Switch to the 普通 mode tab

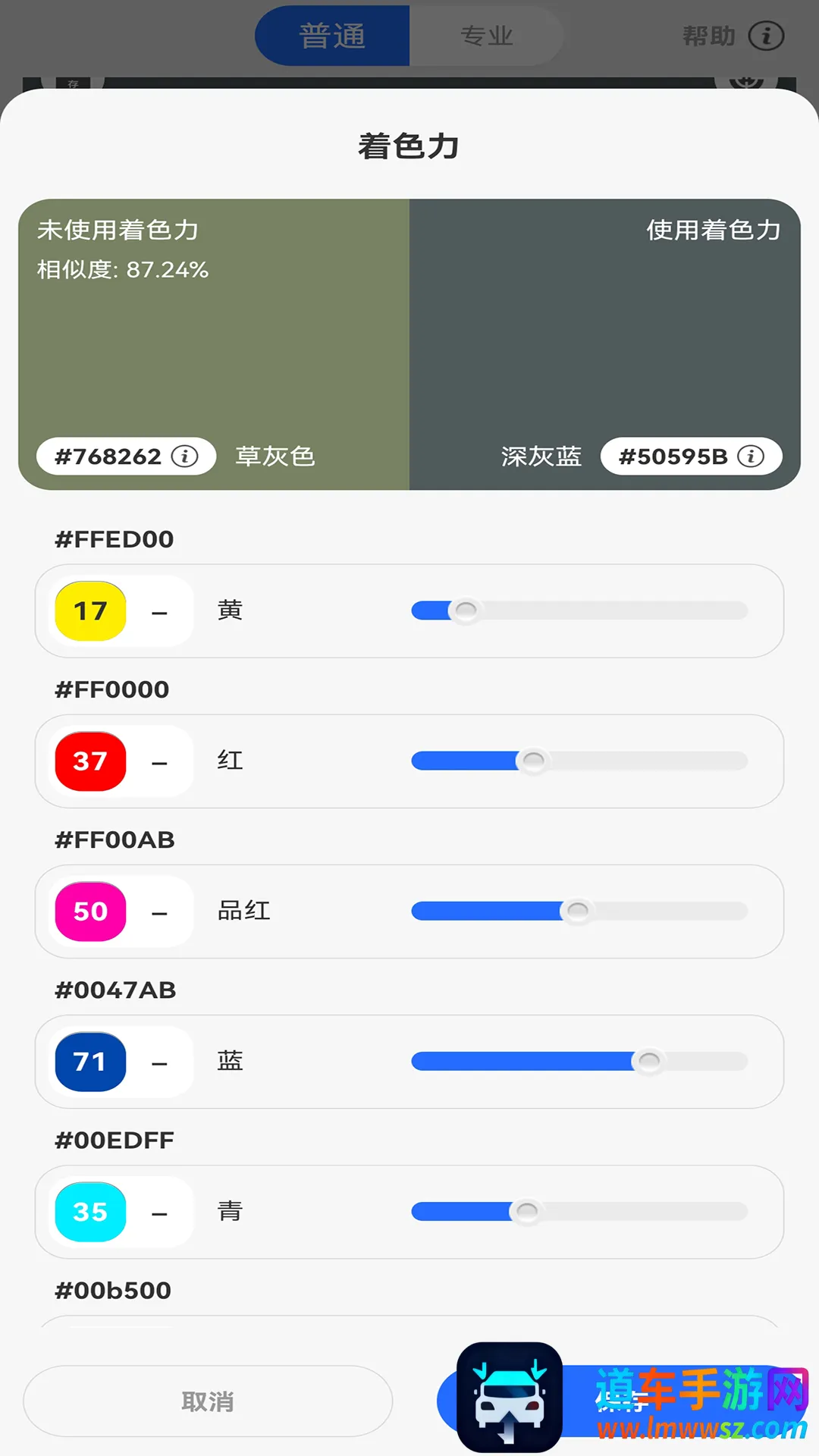click(332, 36)
